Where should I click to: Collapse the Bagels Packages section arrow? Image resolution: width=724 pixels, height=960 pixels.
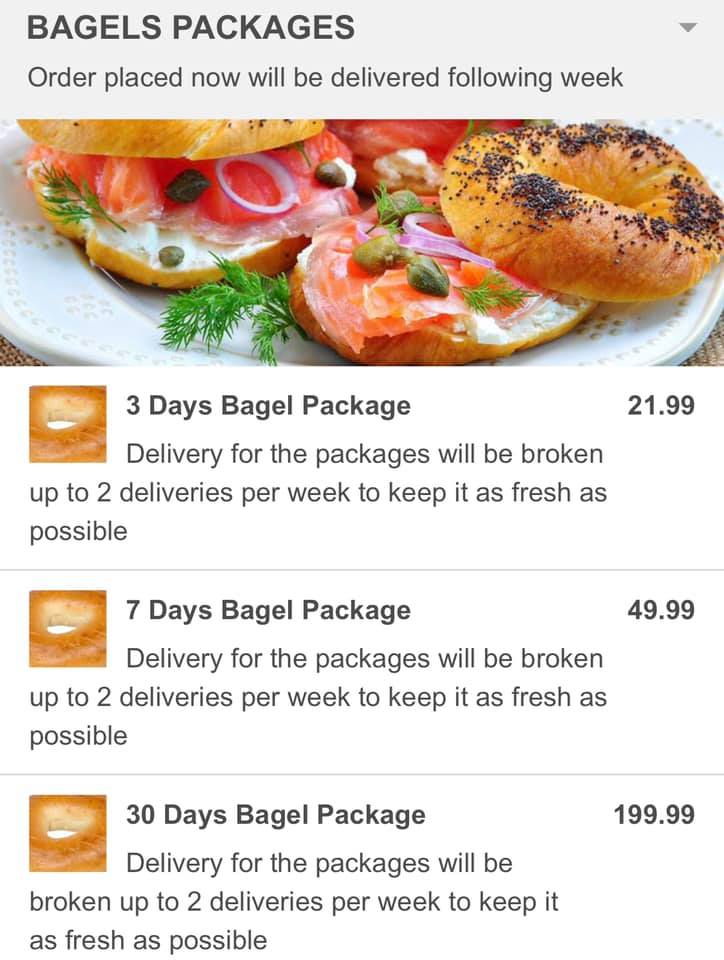coord(687,28)
